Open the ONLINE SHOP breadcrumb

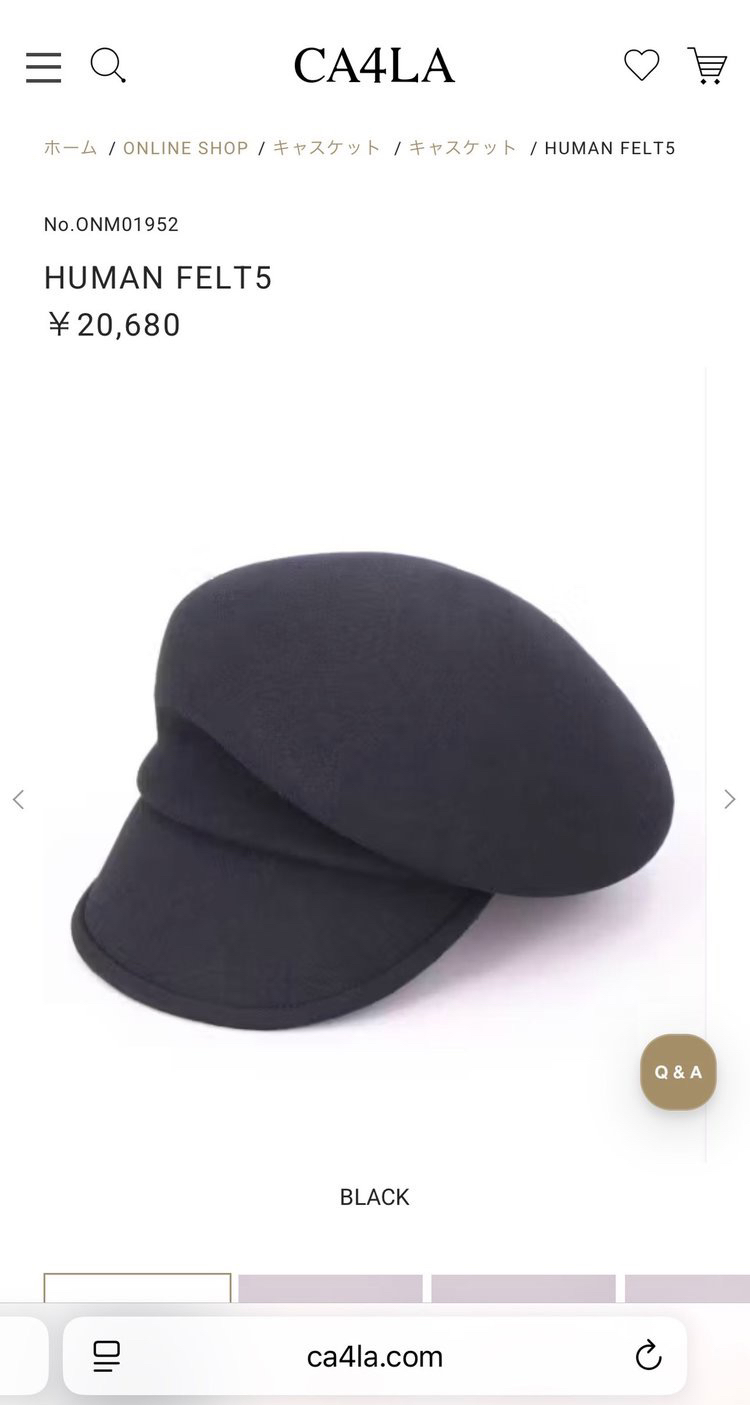(185, 148)
